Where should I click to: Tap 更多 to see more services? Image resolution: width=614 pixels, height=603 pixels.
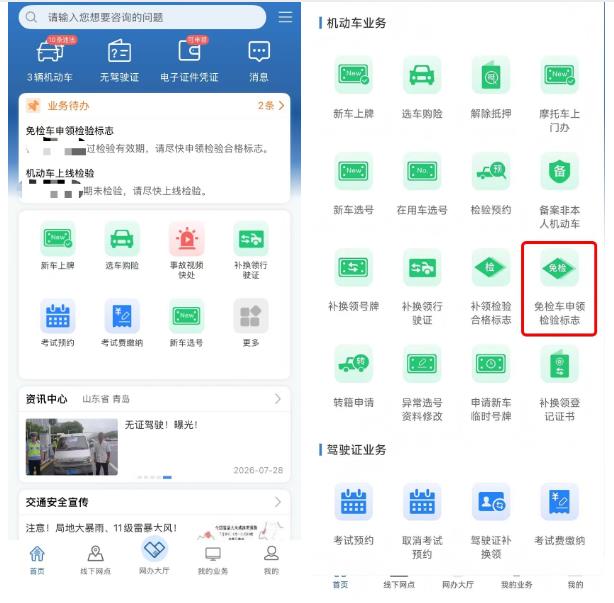click(x=251, y=323)
